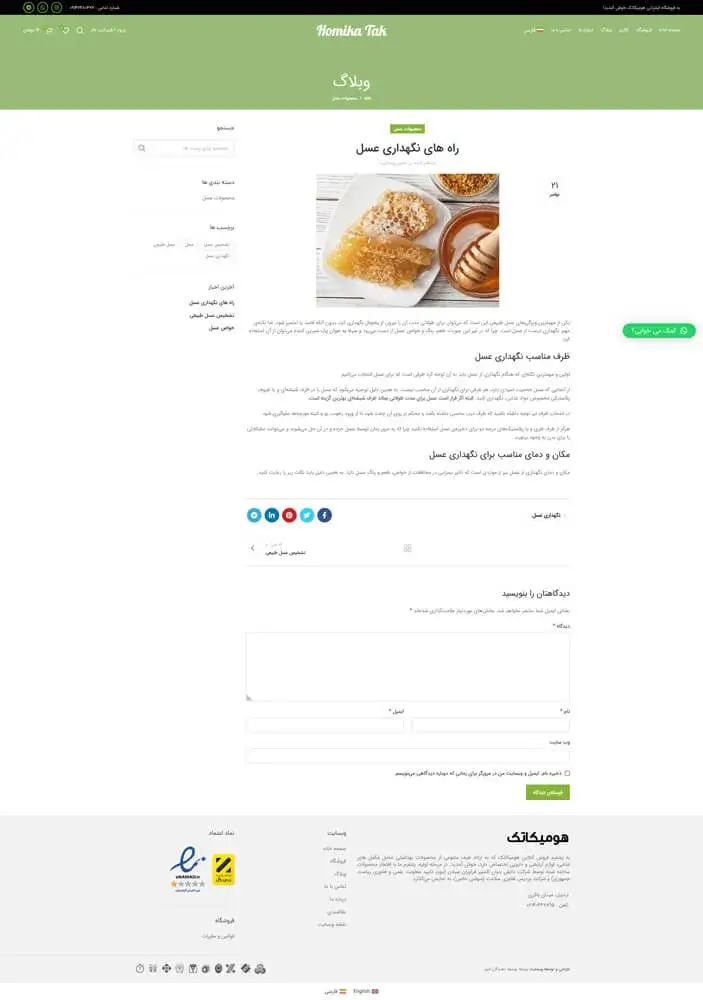Image resolution: width=703 pixels, height=1000 pixels.
Task: Share the article on Facebook
Action: coord(324,515)
